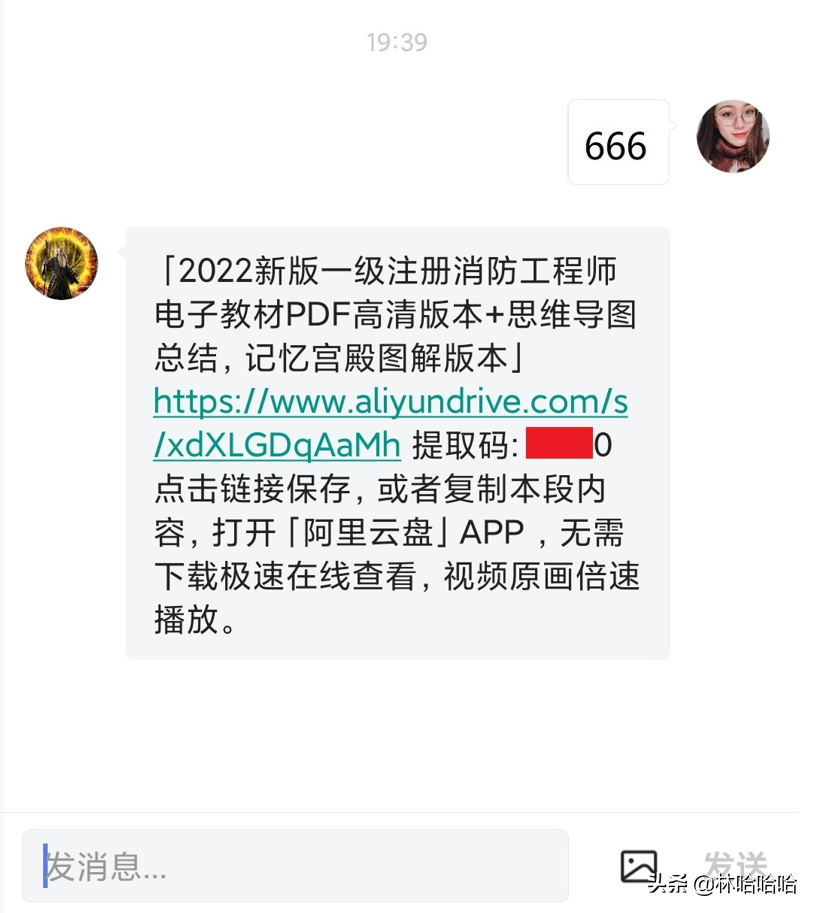
Task: View the profile of the fire-ring avatar sender
Action: (x=62, y=263)
